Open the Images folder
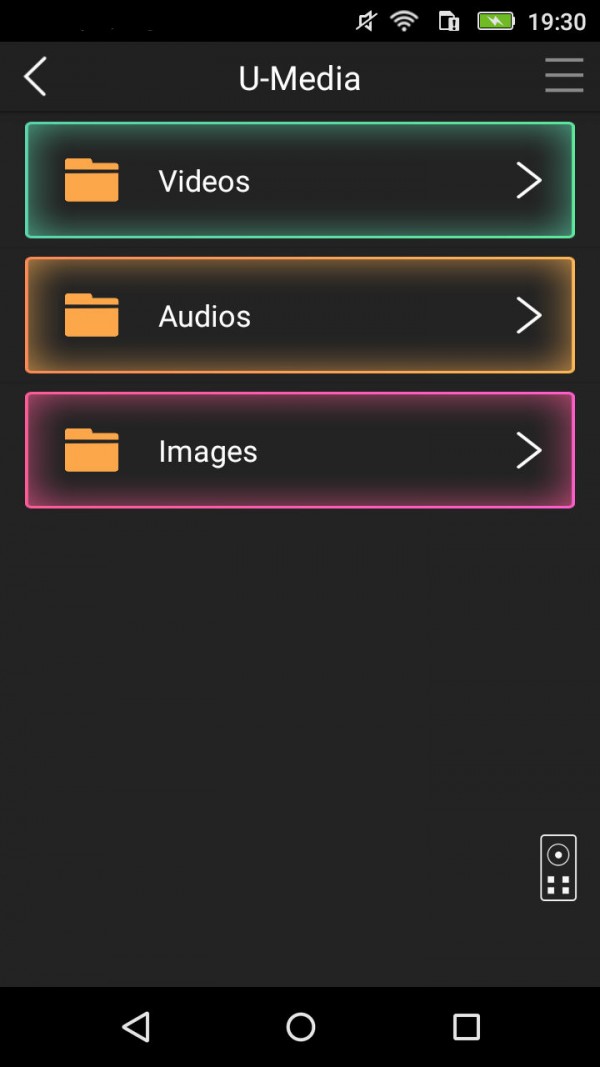This screenshot has height=1067, width=600. (x=300, y=451)
